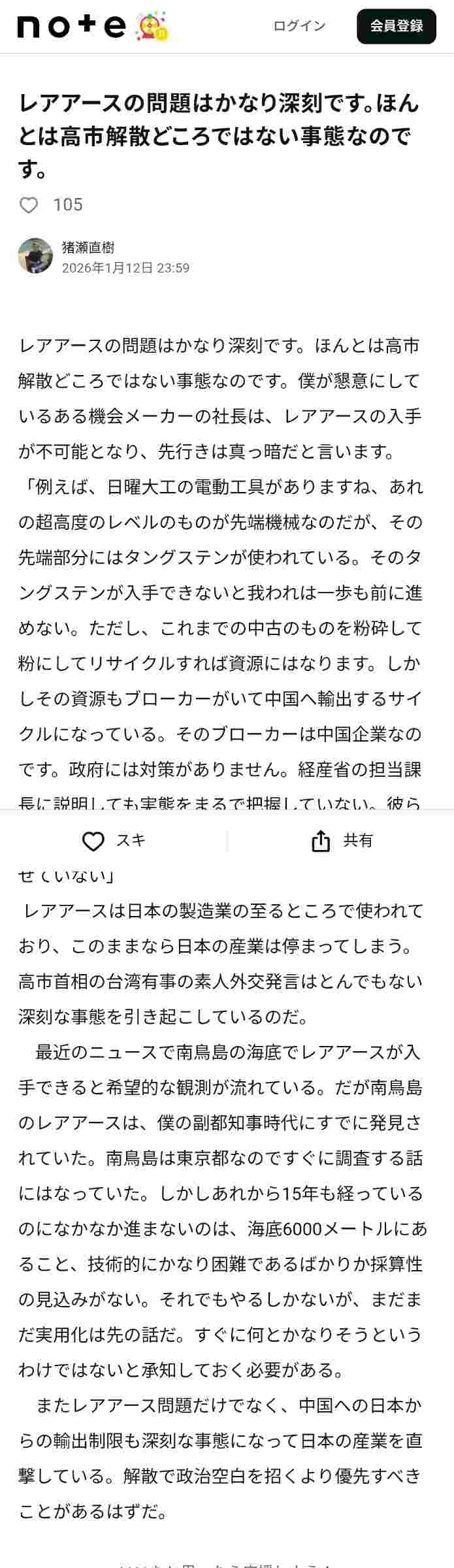Image resolution: width=454 pixels, height=1568 pixels.
Task: Open author name 猪瀬直樹
Action: click(x=88, y=248)
